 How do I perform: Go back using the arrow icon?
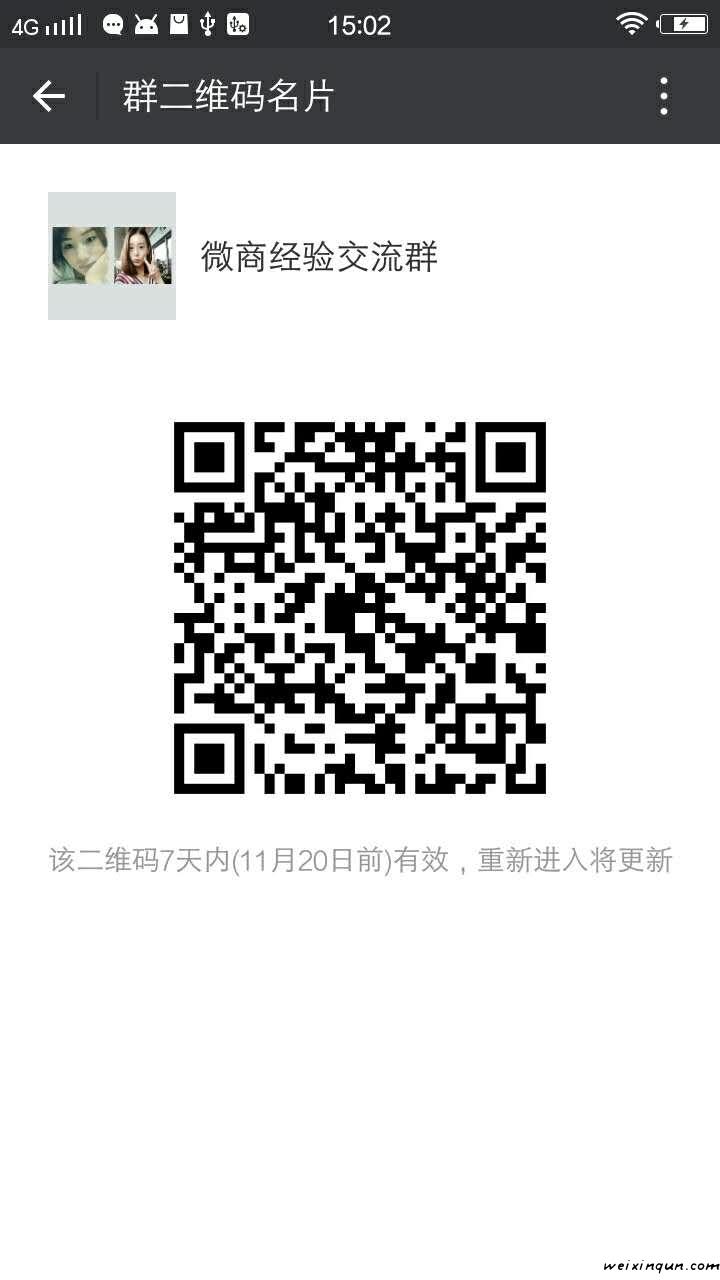[48, 96]
